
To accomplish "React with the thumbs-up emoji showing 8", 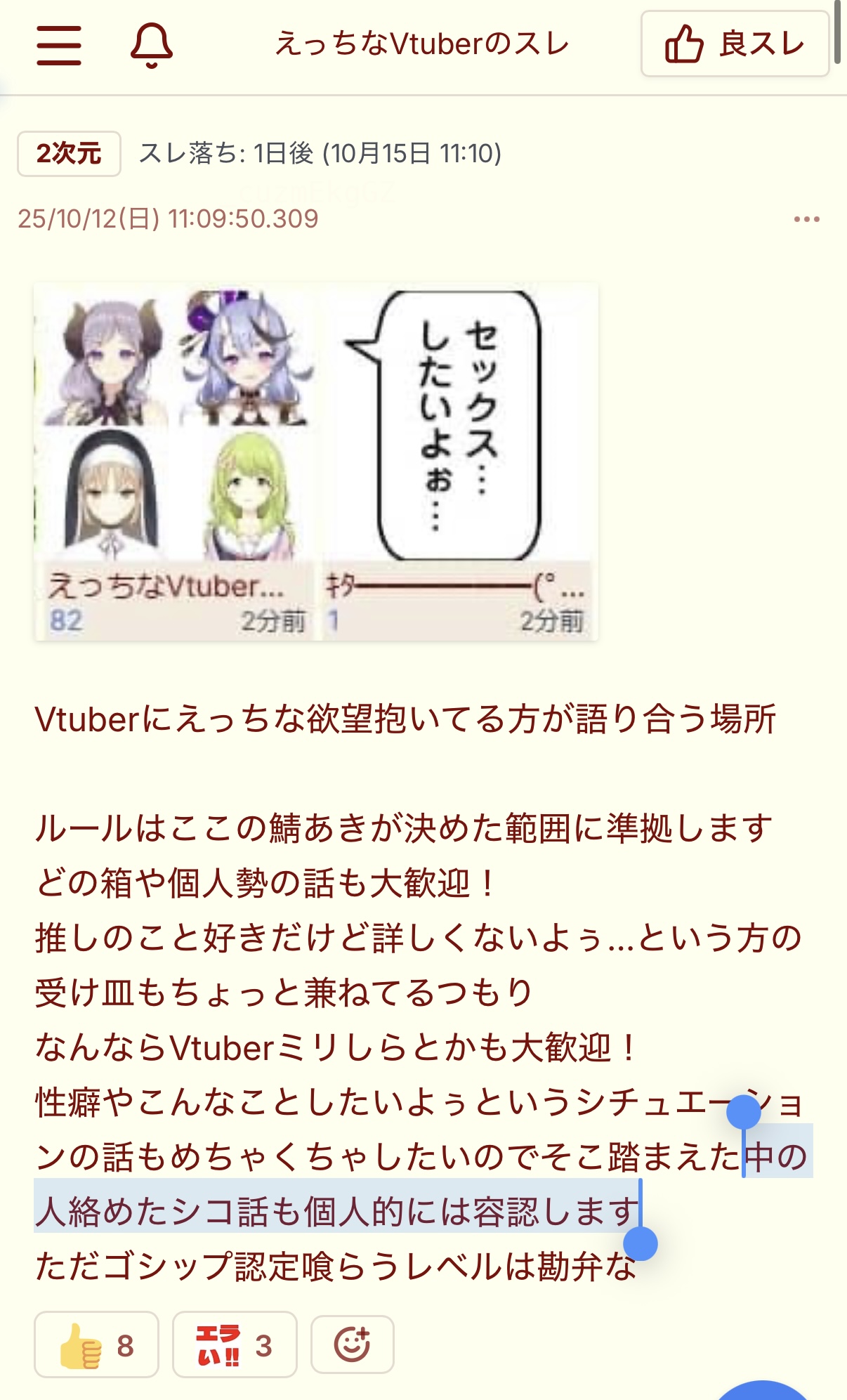I will pos(96,1345).
